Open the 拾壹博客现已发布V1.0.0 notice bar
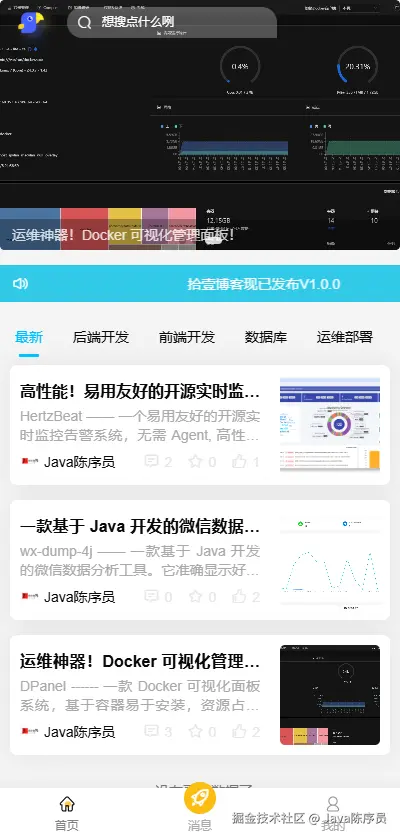This screenshot has width=400, height=838. pos(200,283)
